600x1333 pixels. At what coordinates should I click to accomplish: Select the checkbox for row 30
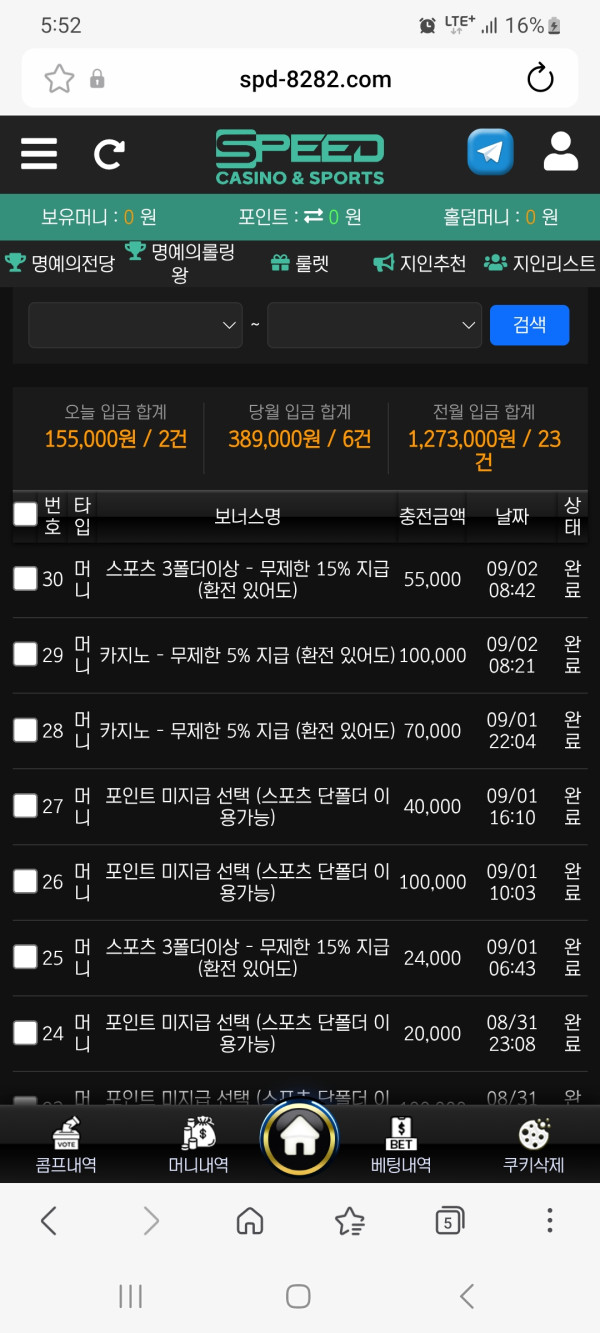click(25, 578)
